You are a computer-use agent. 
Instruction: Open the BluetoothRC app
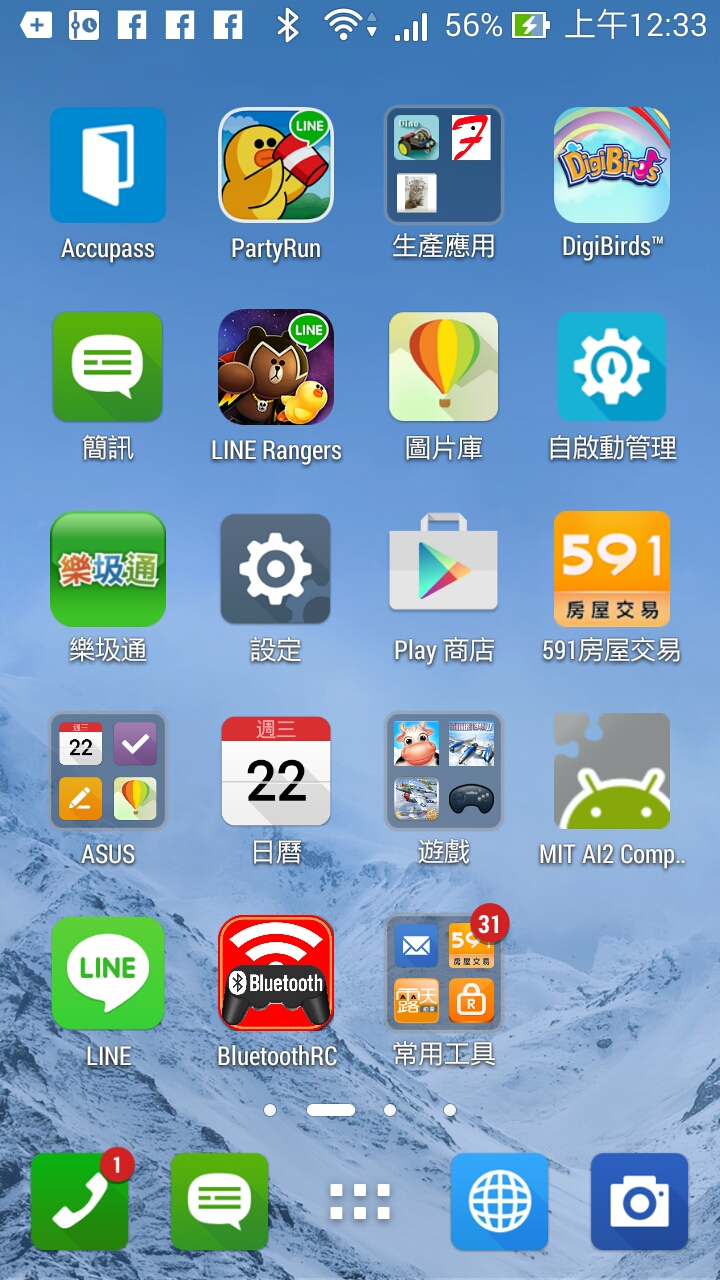[x=276, y=973]
